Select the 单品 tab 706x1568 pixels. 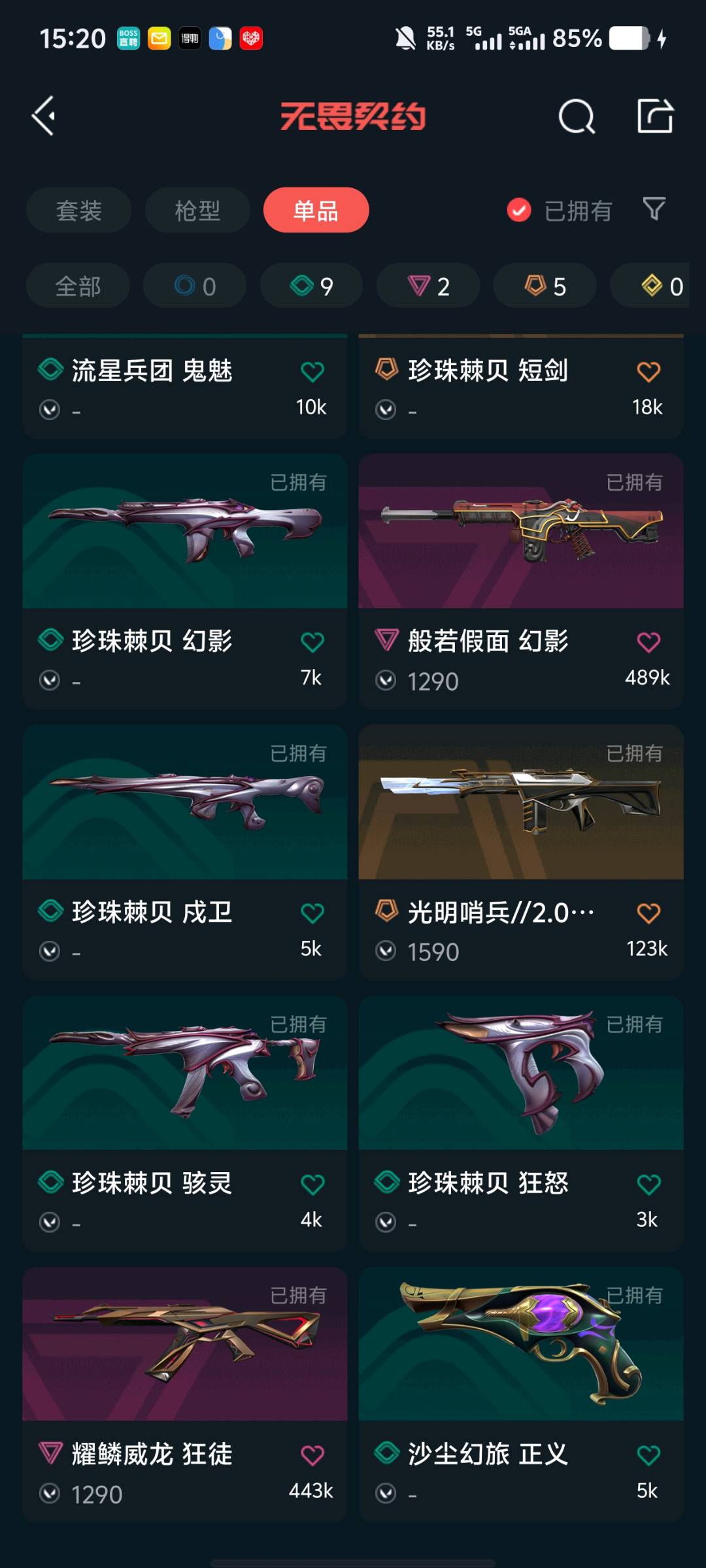316,210
